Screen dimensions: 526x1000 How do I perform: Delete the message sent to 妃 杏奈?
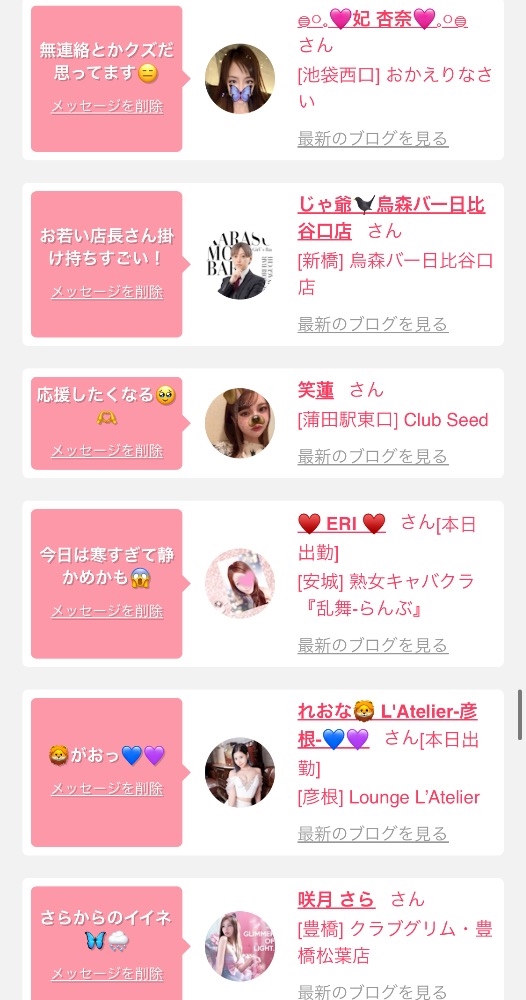107,107
